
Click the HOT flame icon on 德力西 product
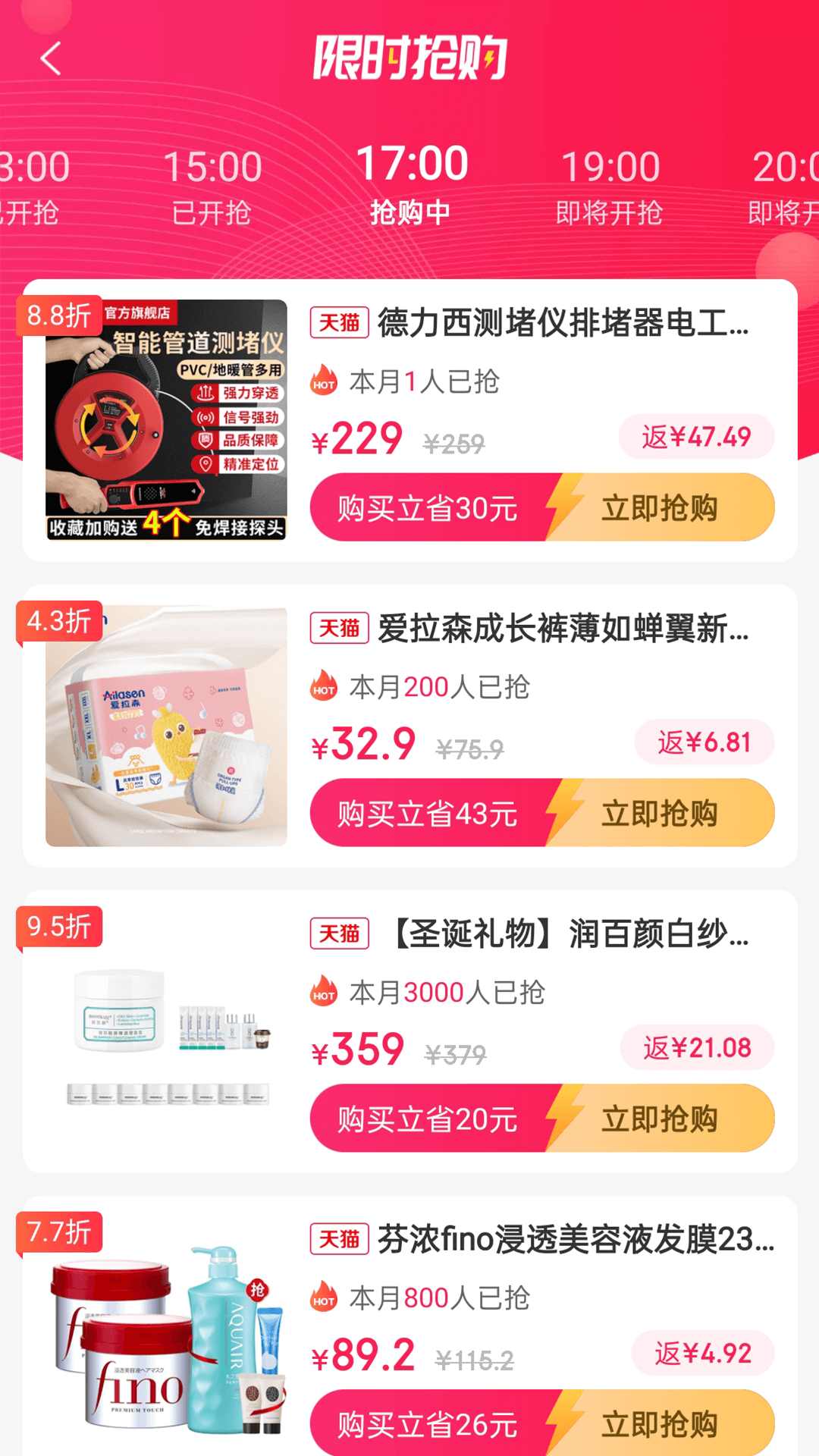point(325,381)
